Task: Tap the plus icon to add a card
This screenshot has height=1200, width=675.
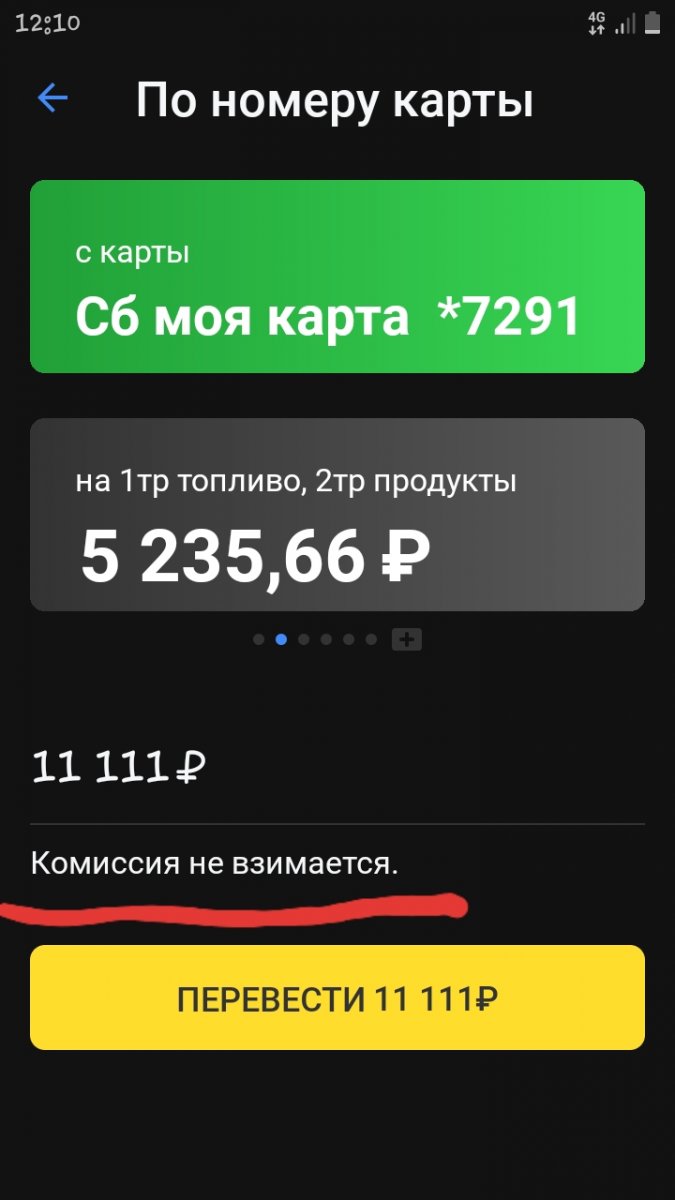Action: tap(407, 639)
